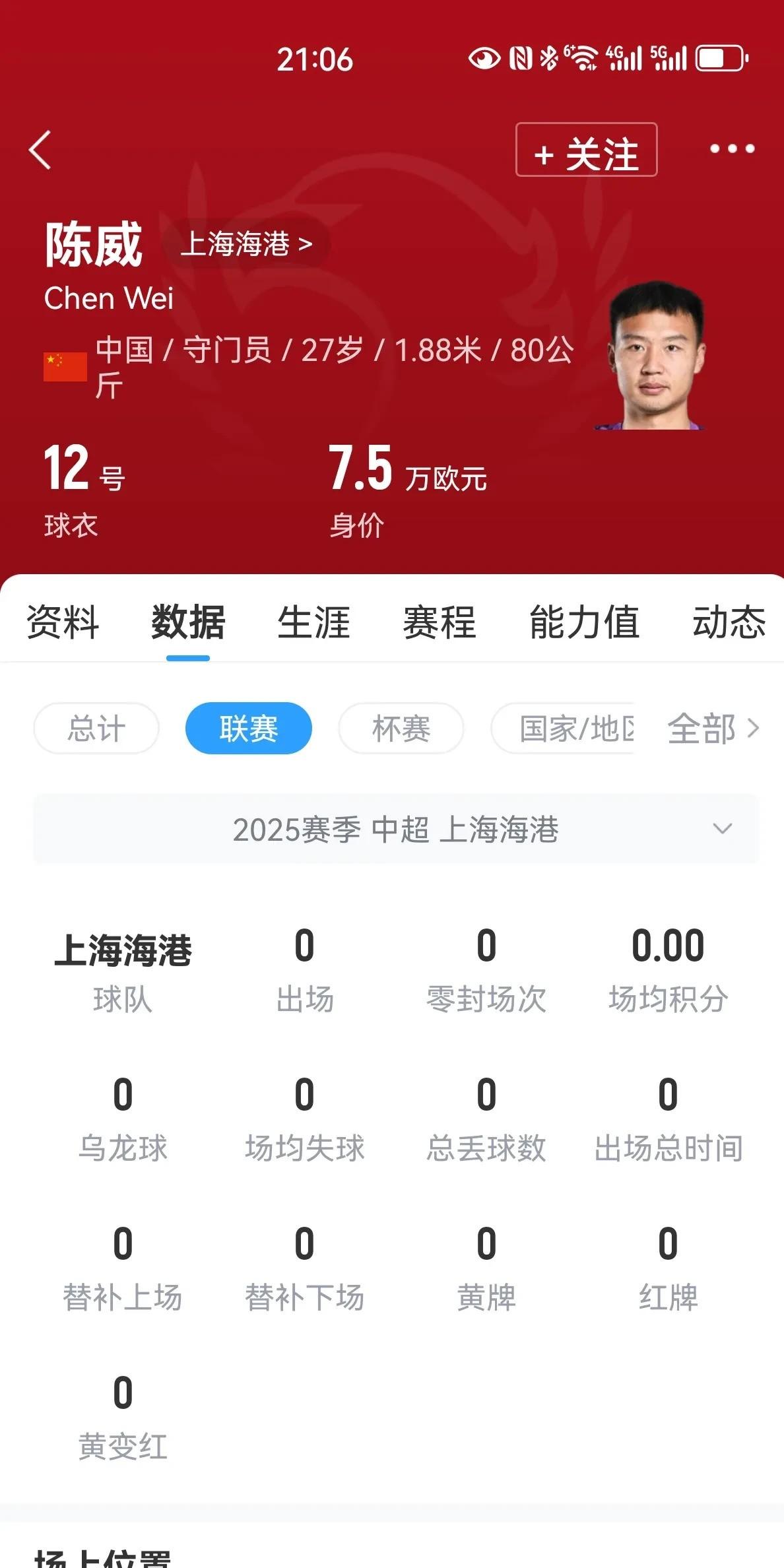Open the 赛程 schedule section
The width and height of the screenshot is (784, 1568).
pyautogui.click(x=438, y=624)
